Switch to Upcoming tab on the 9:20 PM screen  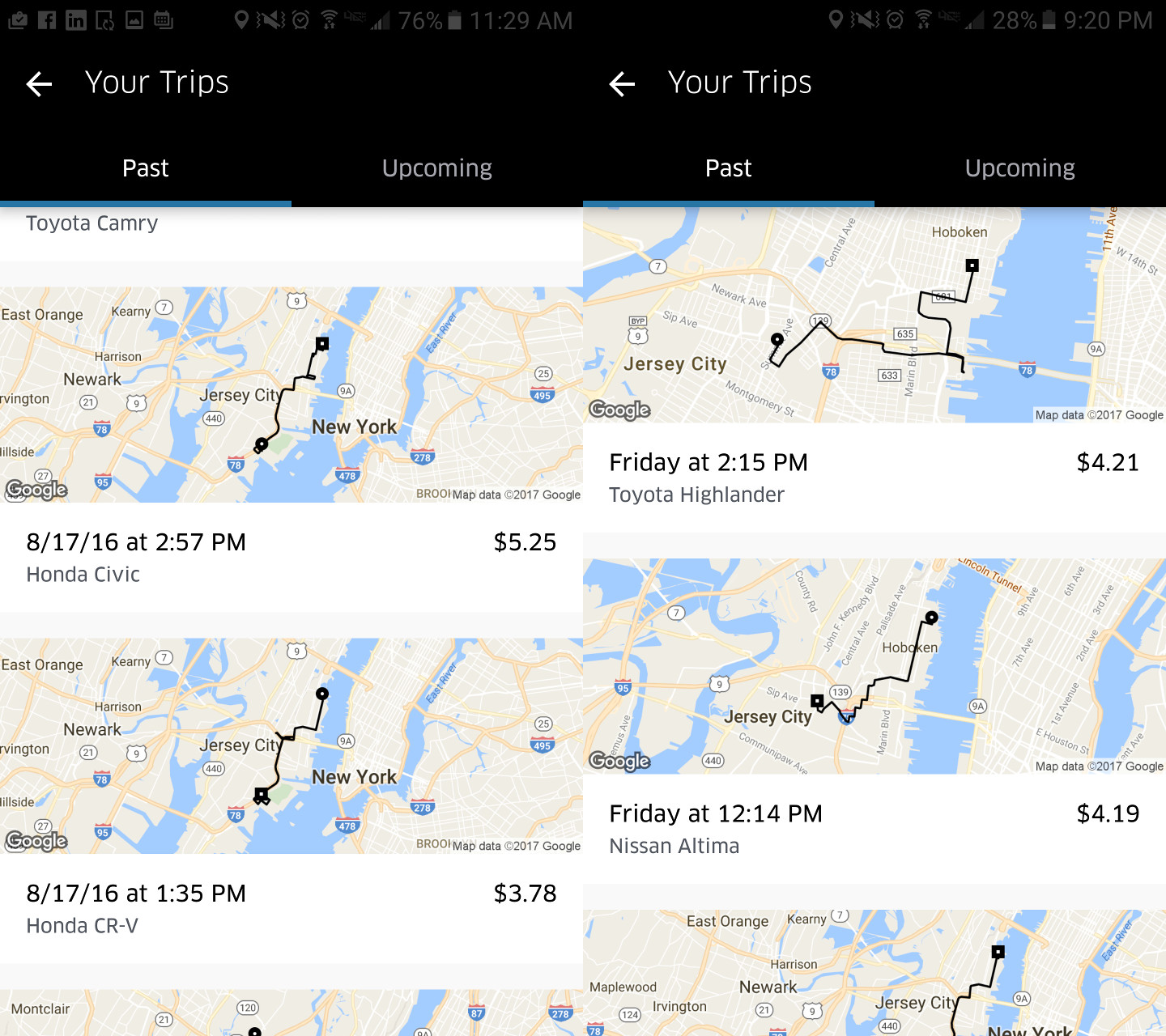pyautogui.click(x=1020, y=168)
